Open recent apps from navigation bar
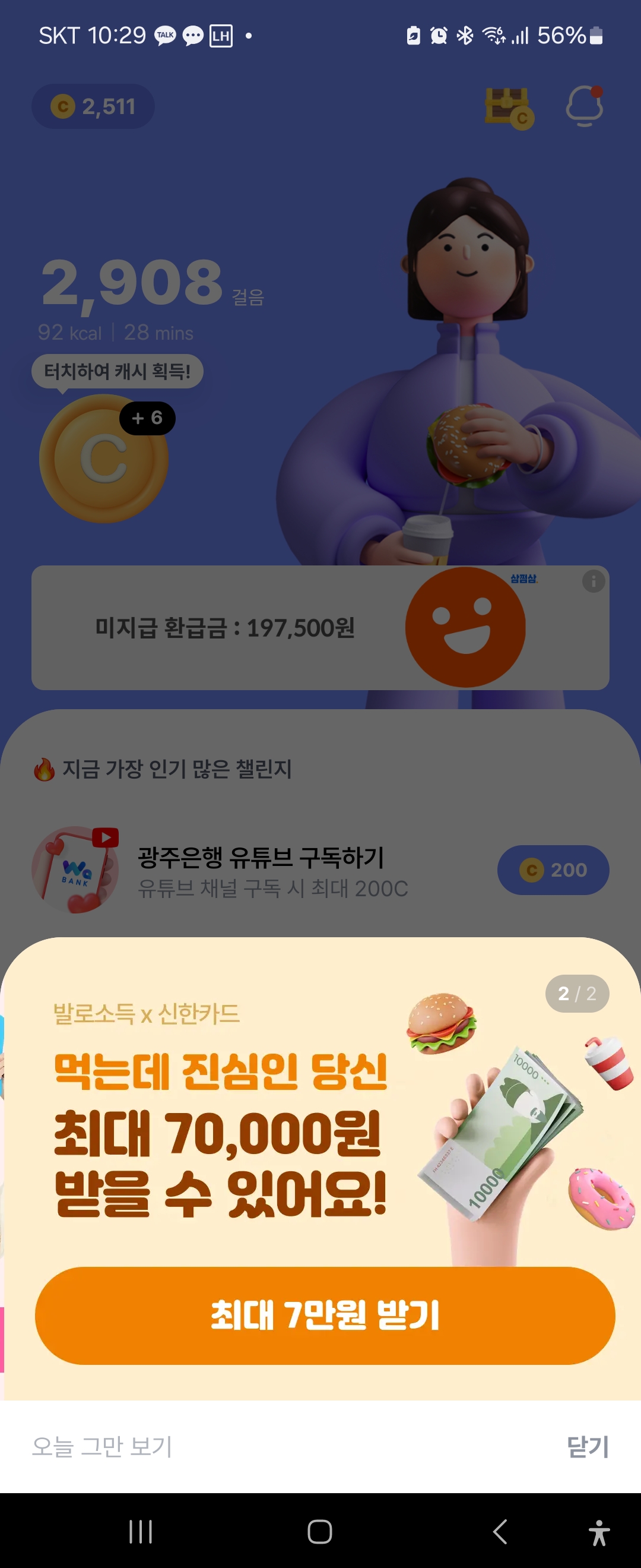Image resolution: width=641 pixels, height=1568 pixels. (141, 1532)
